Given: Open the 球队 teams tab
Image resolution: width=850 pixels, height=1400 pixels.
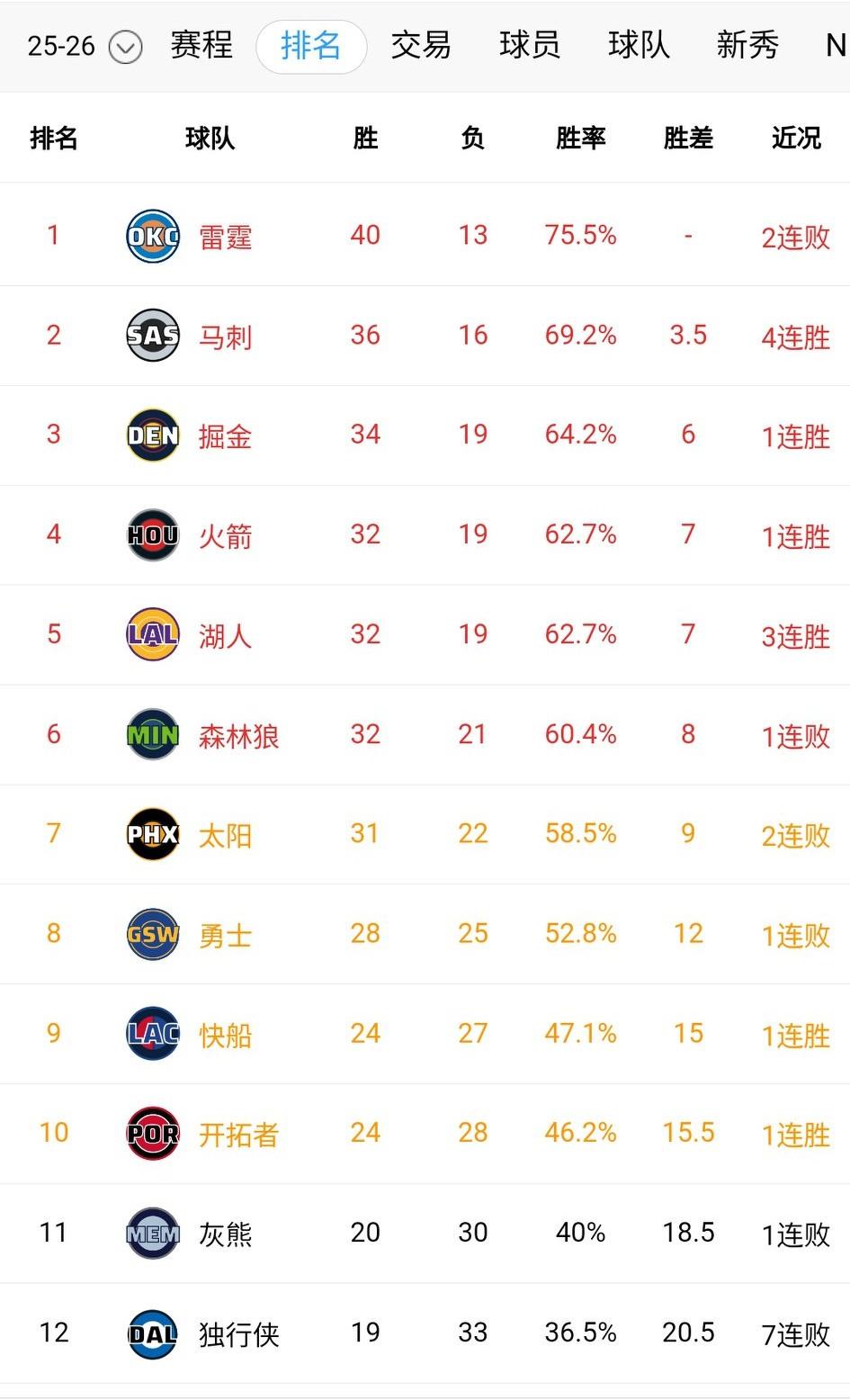Looking at the screenshot, I should (x=639, y=47).
